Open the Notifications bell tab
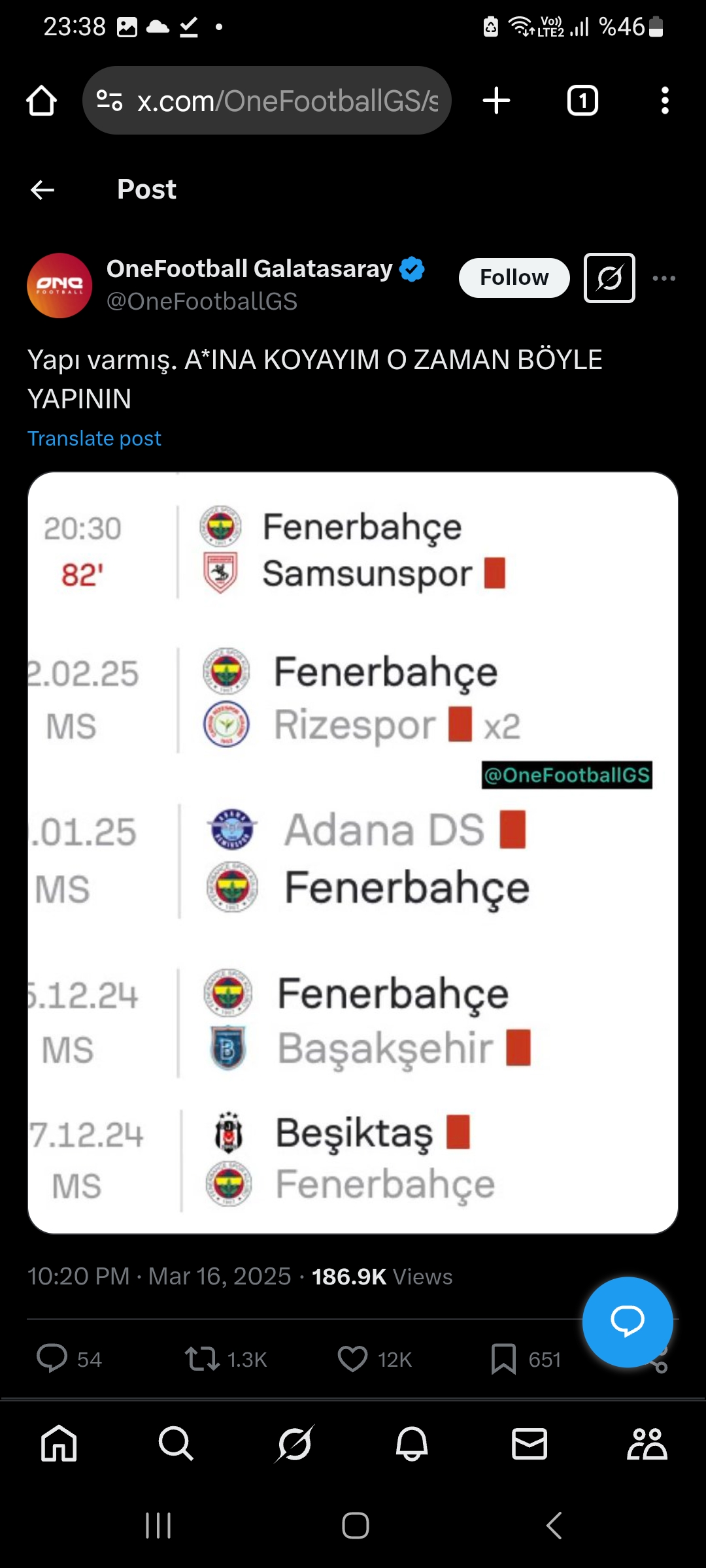 point(412,1443)
